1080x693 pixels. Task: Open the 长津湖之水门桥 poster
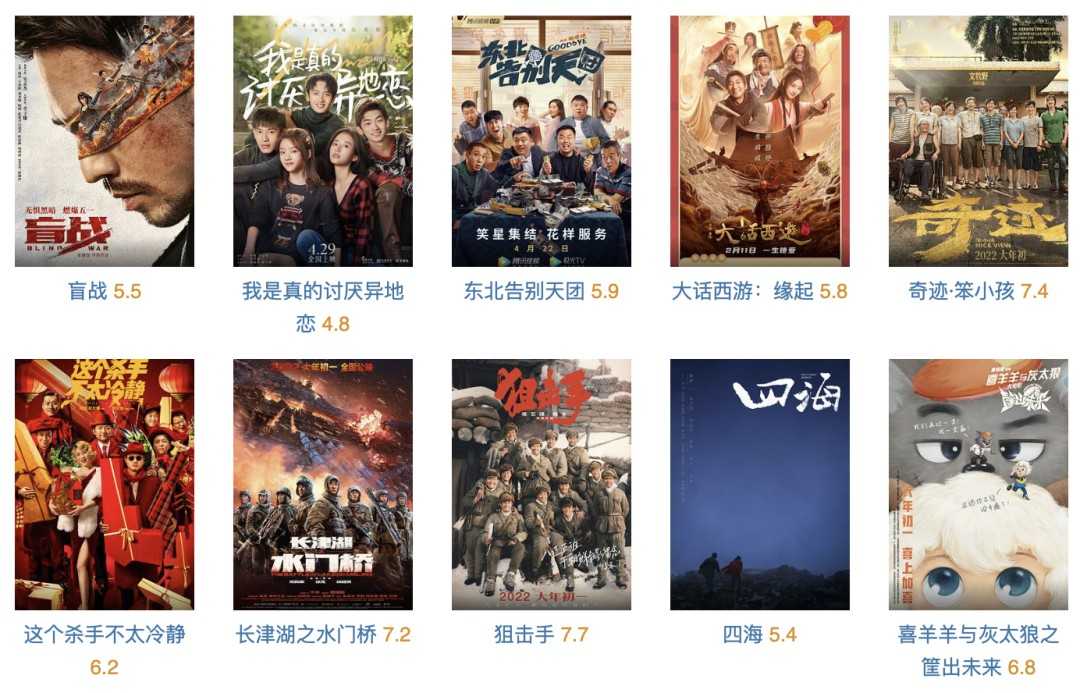[322, 484]
